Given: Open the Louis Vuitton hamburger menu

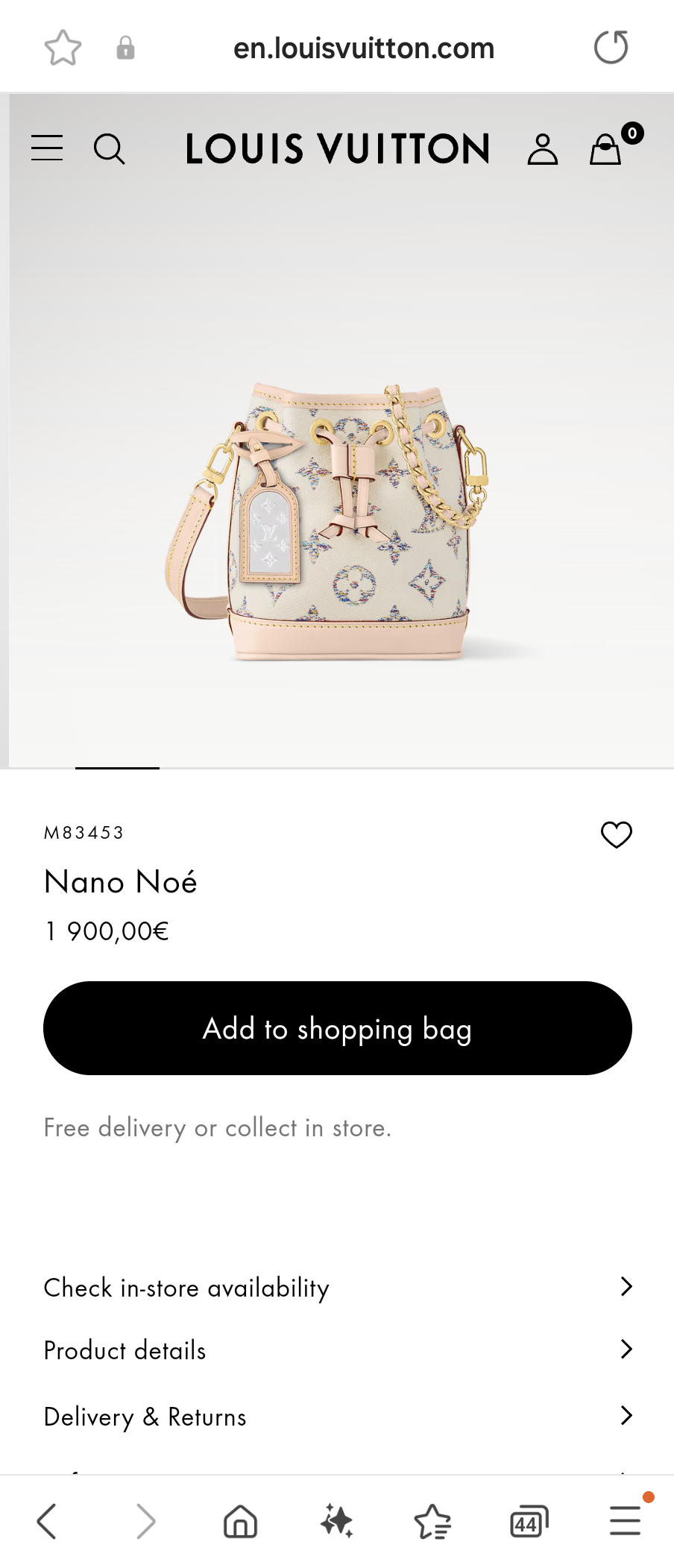Looking at the screenshot, I should pyautogui.click(x=46, y=148).
